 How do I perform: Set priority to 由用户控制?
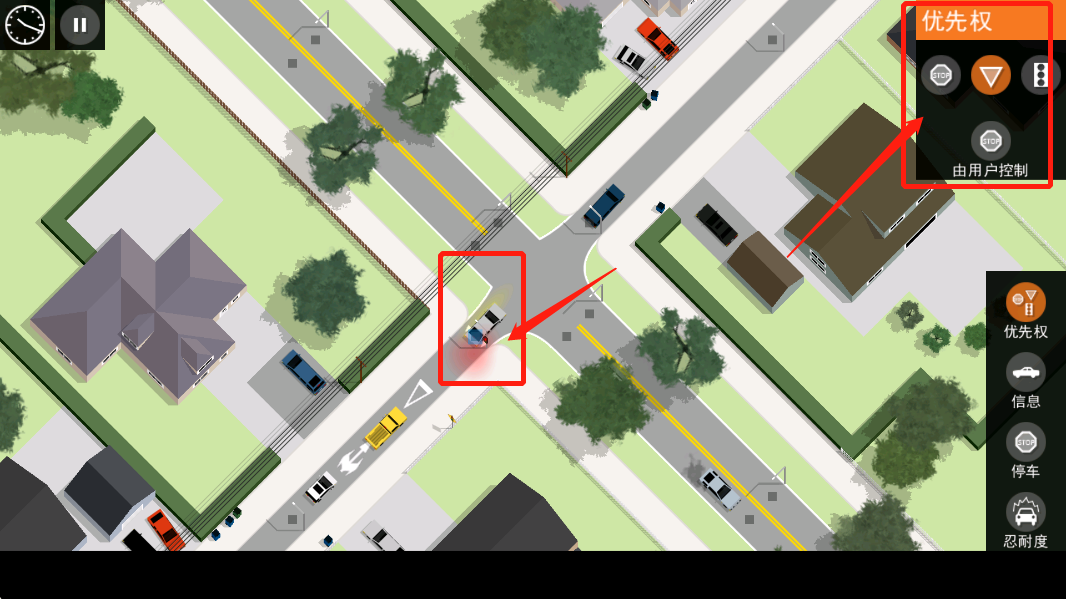990,141
